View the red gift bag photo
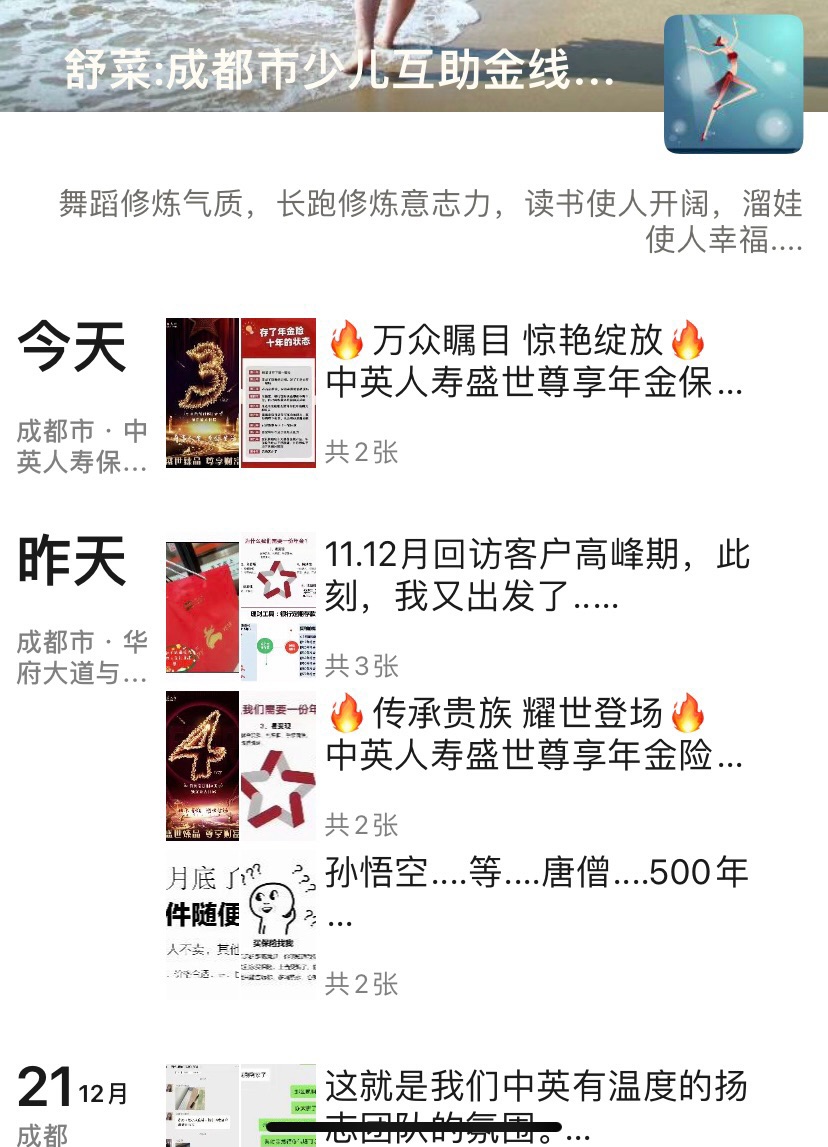The image size is (828, 1147). tap(202, 607)
